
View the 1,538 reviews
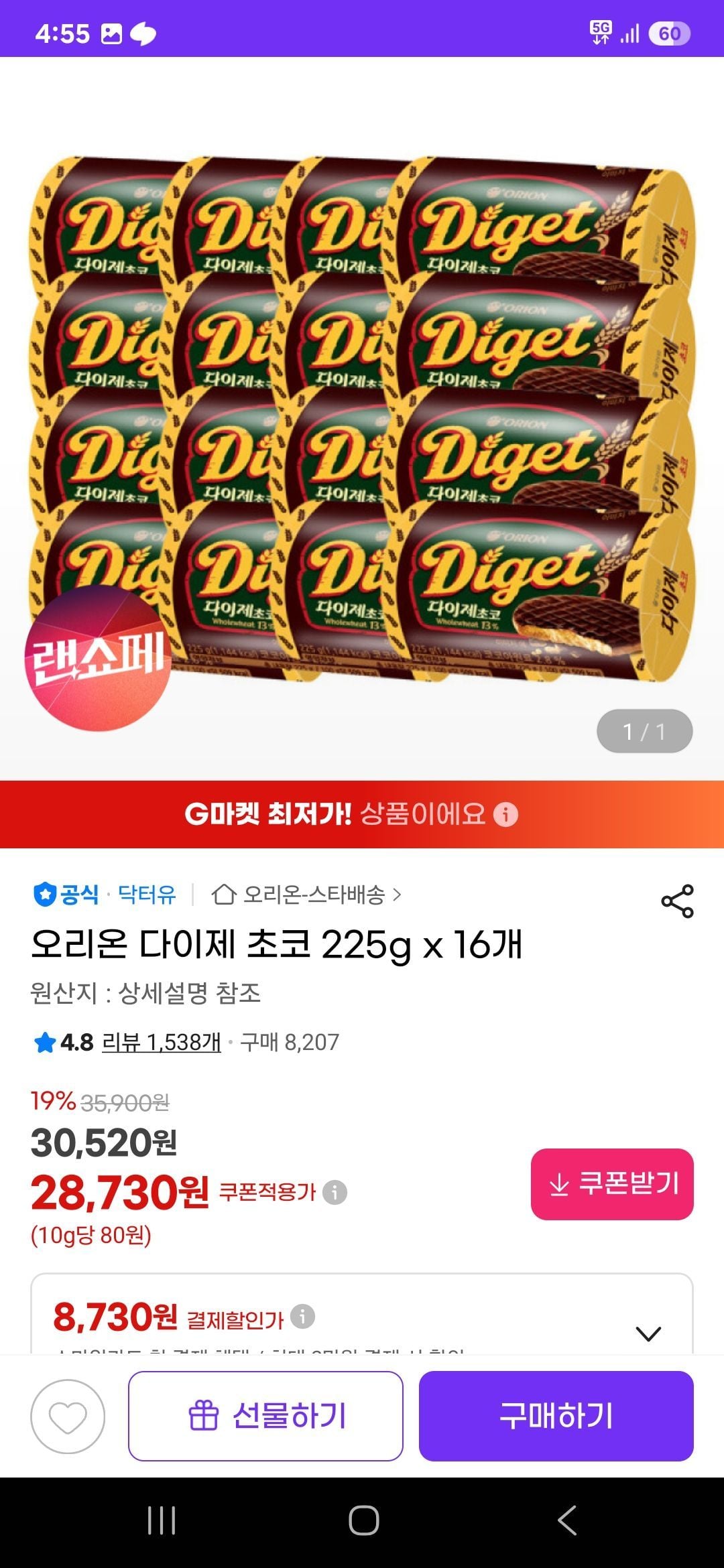(161, 1042)
